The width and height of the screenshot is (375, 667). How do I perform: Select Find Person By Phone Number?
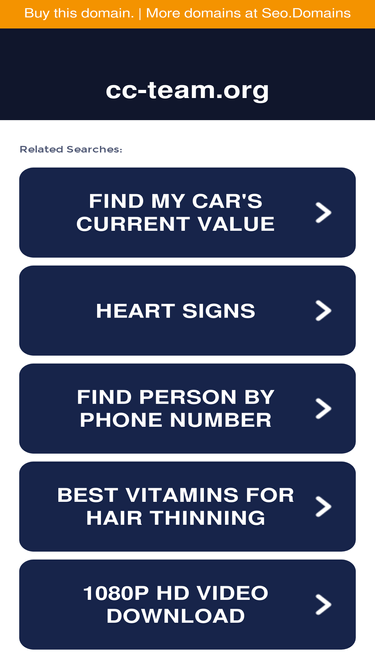click(187, 408)
